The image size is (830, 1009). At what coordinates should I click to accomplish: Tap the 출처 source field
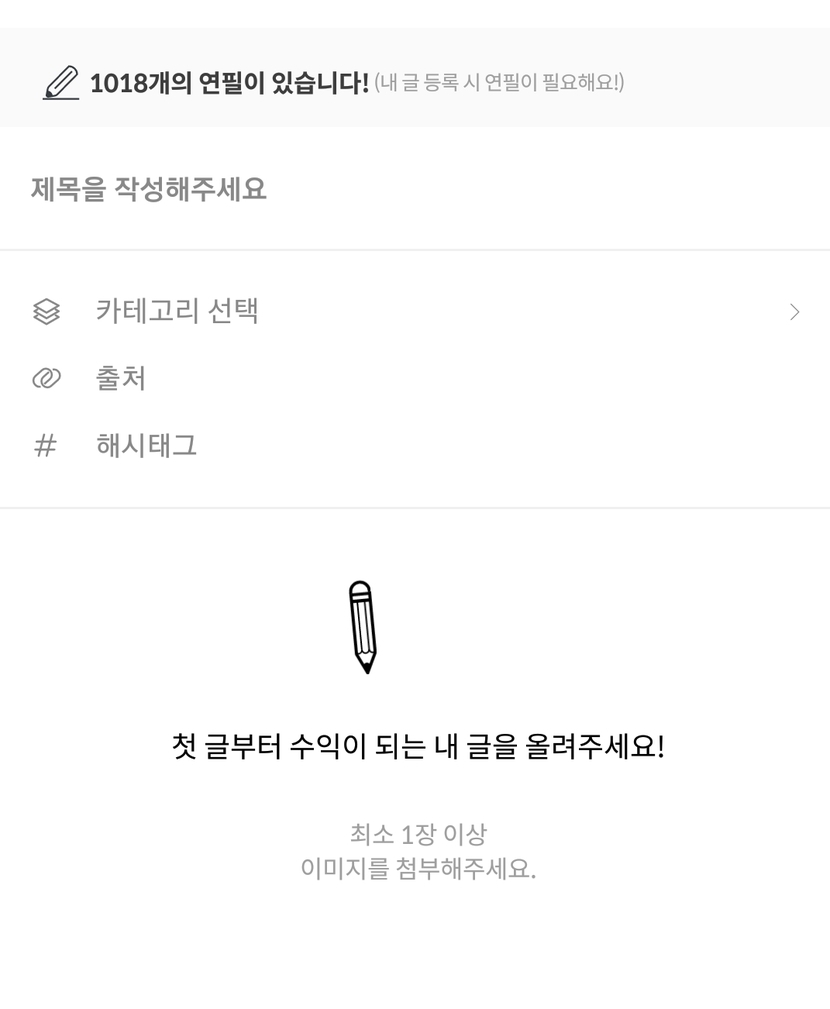(x=415, y=378)
